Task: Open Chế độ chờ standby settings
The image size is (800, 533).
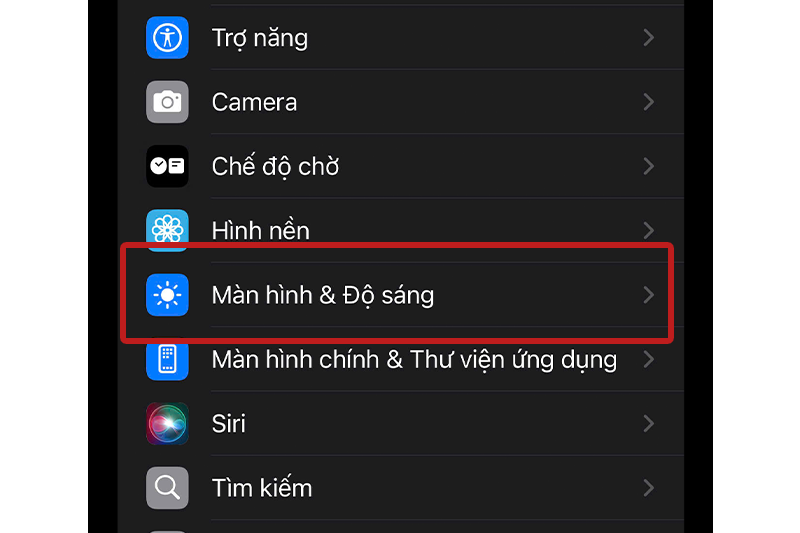Action: [400, 166]
